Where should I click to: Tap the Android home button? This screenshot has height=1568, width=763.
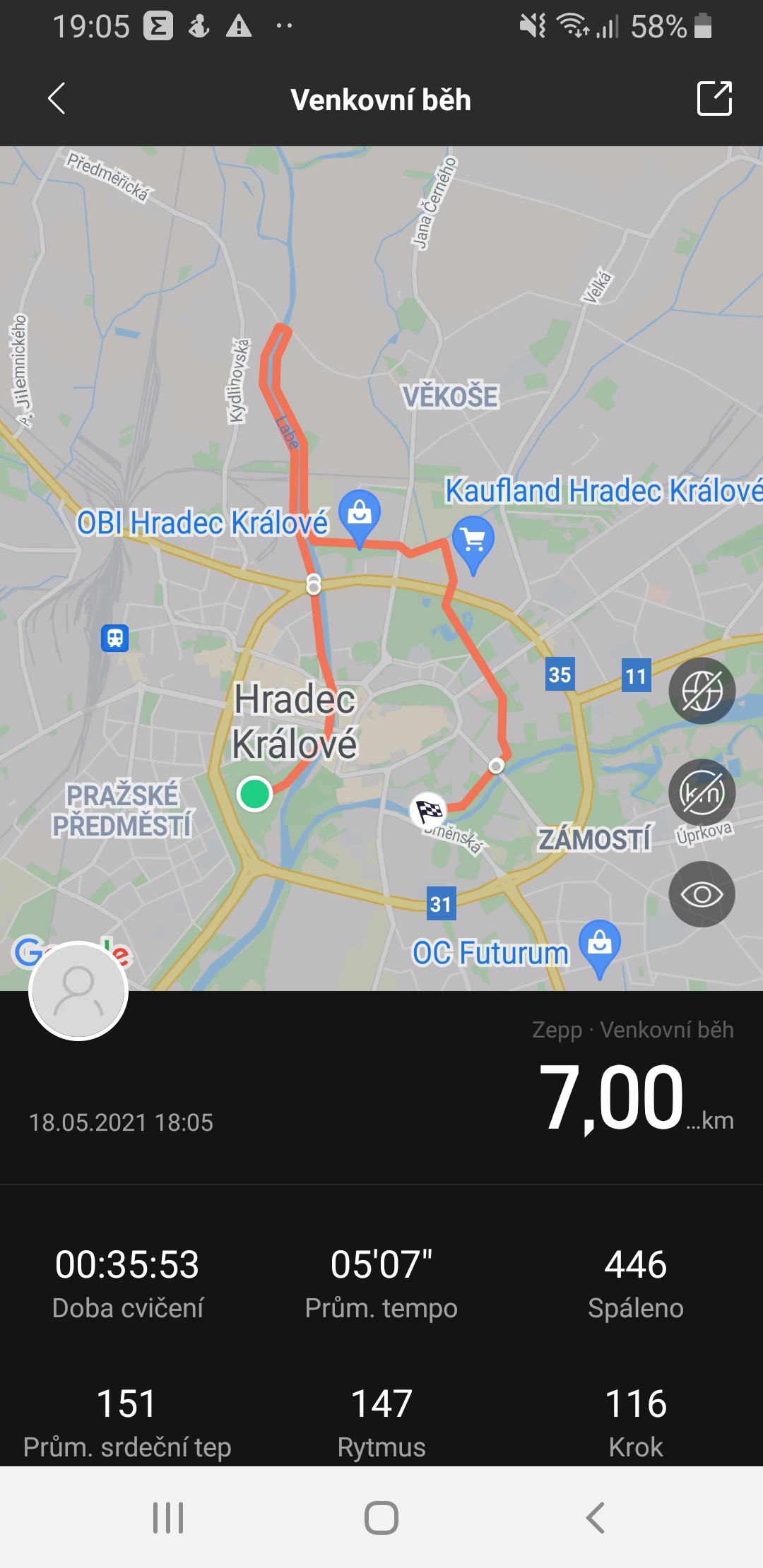click(381, 1517)
